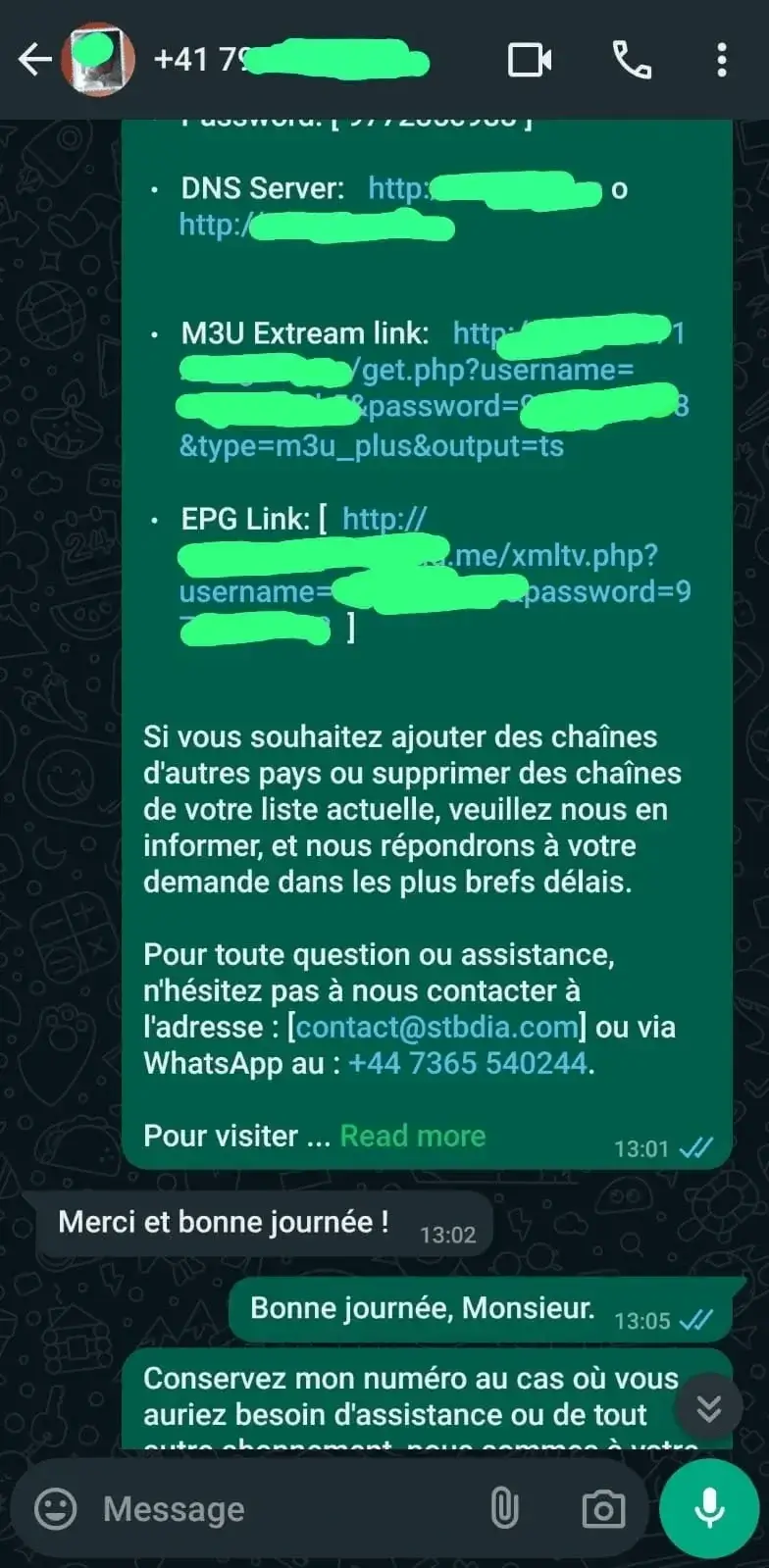The height and width of the screenshot is (1568, 769).
Task: Open the camera from the message bar
Action: 603,1508
